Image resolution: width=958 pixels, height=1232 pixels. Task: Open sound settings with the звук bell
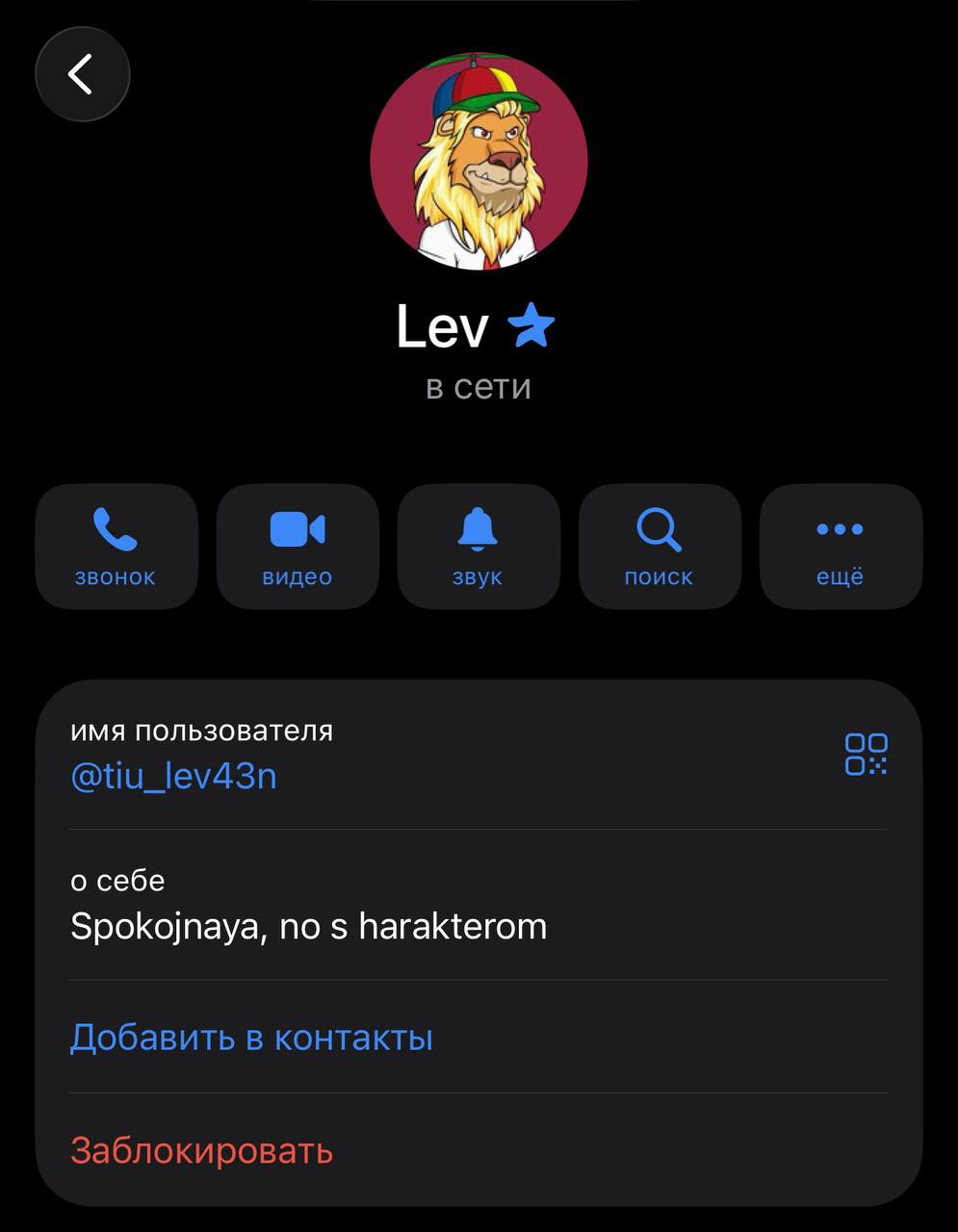pyautogui.click(x=479, y=547)
